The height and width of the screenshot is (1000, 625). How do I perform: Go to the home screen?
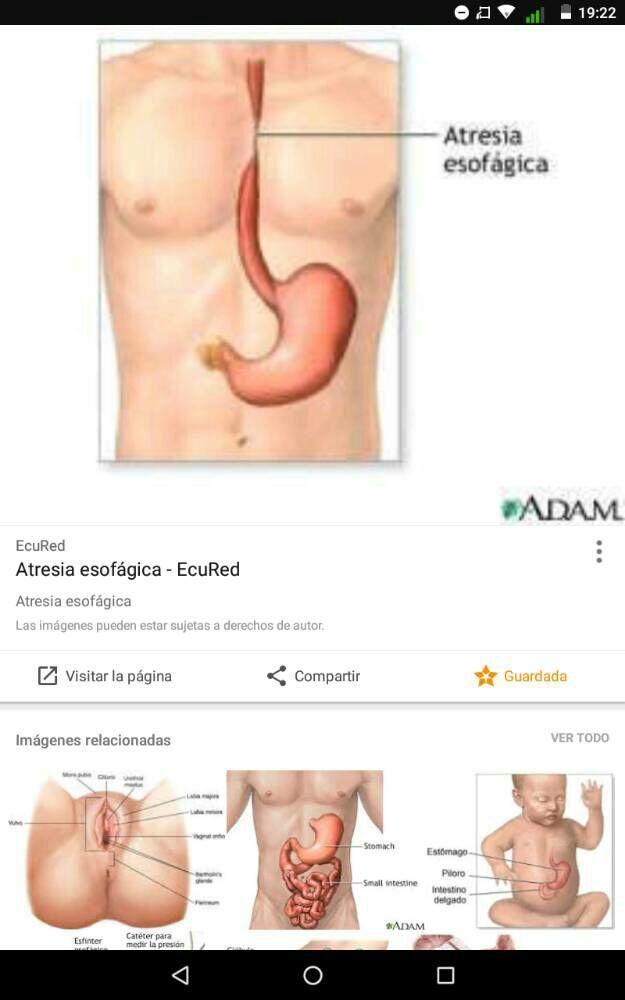pyautogui.click(x=313, y=975)
